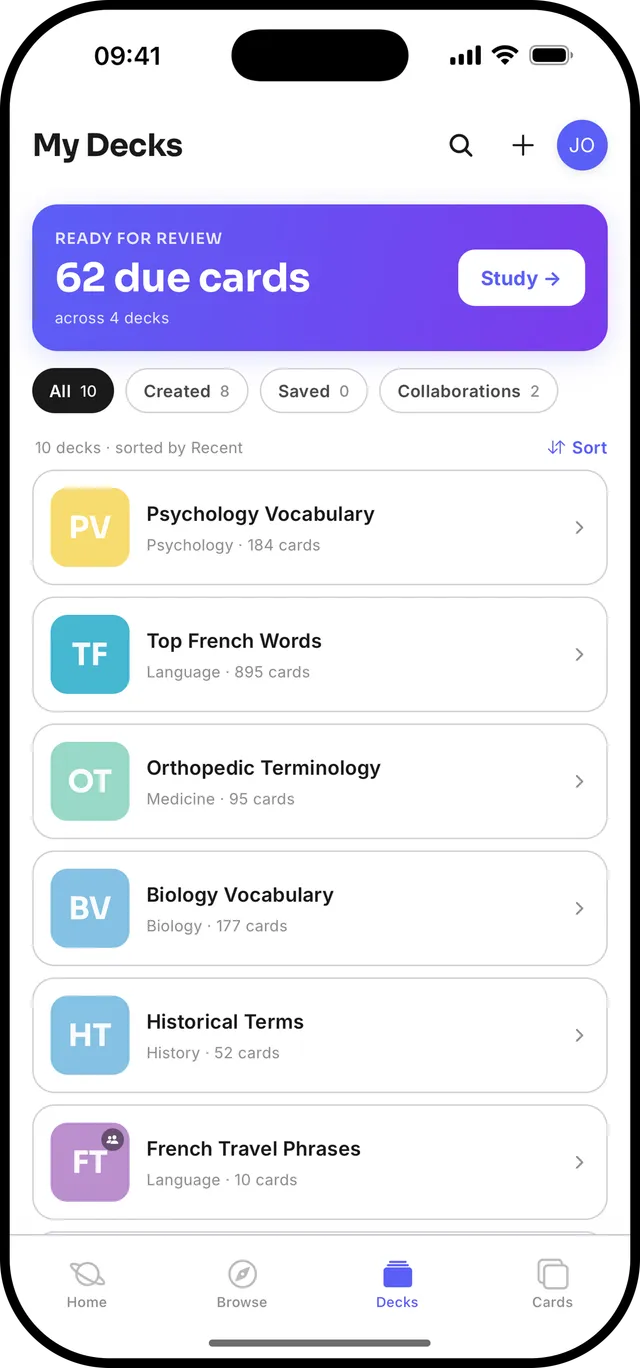640x1368 pixels.
Task: Start studying the due cards
Action: [521, 278]
